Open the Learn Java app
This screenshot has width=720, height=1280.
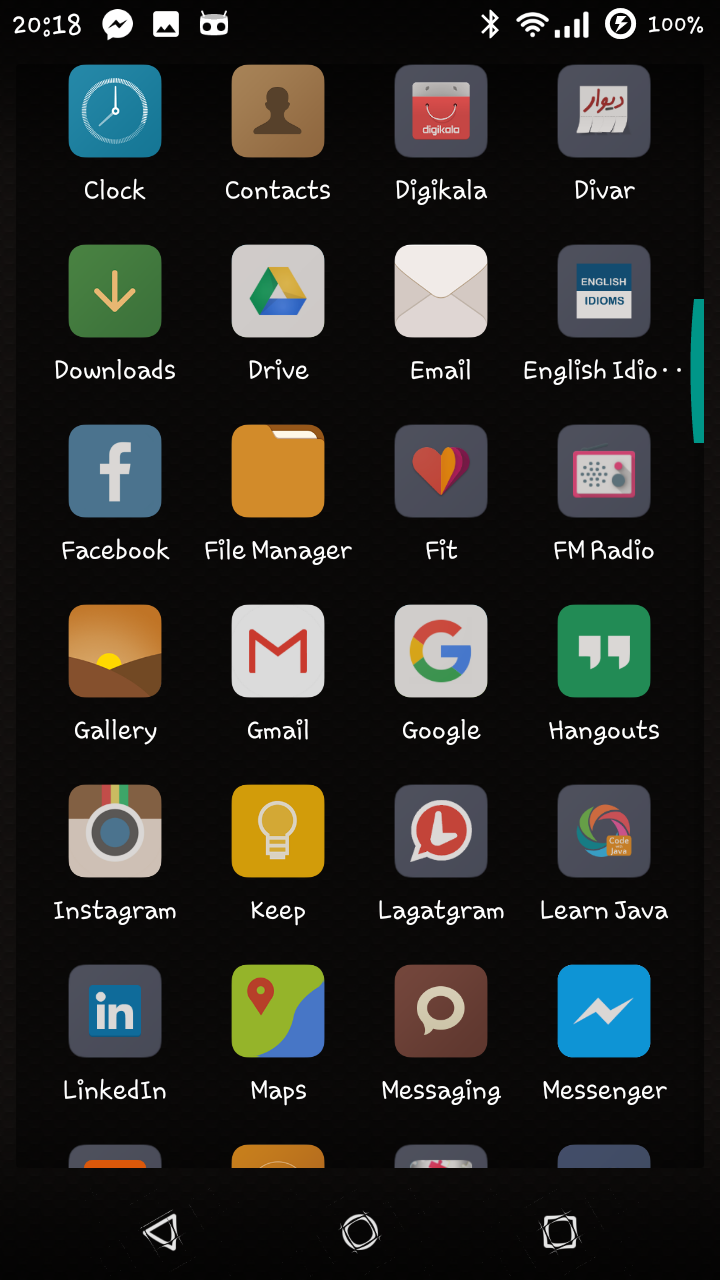pos(604,831)
